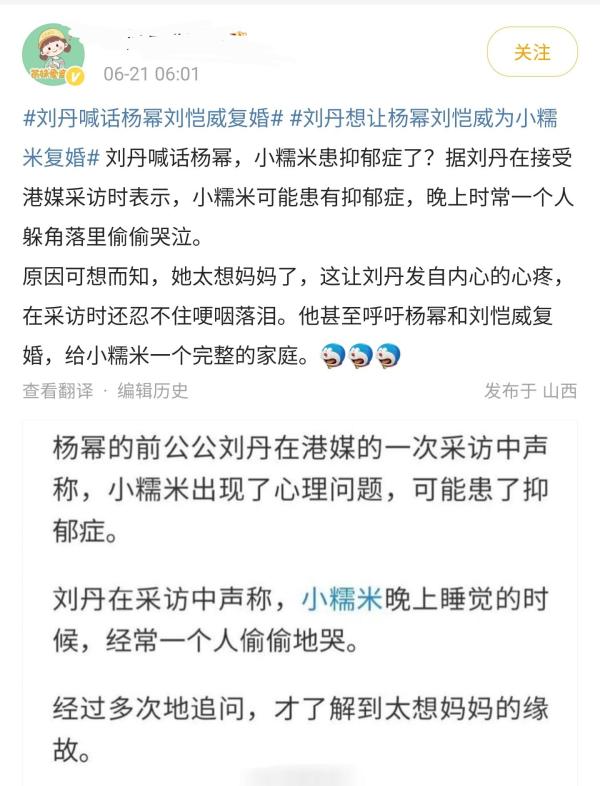Follow this account with 关注 button
This screenshot has height=786, width=600.
(532, 52)
